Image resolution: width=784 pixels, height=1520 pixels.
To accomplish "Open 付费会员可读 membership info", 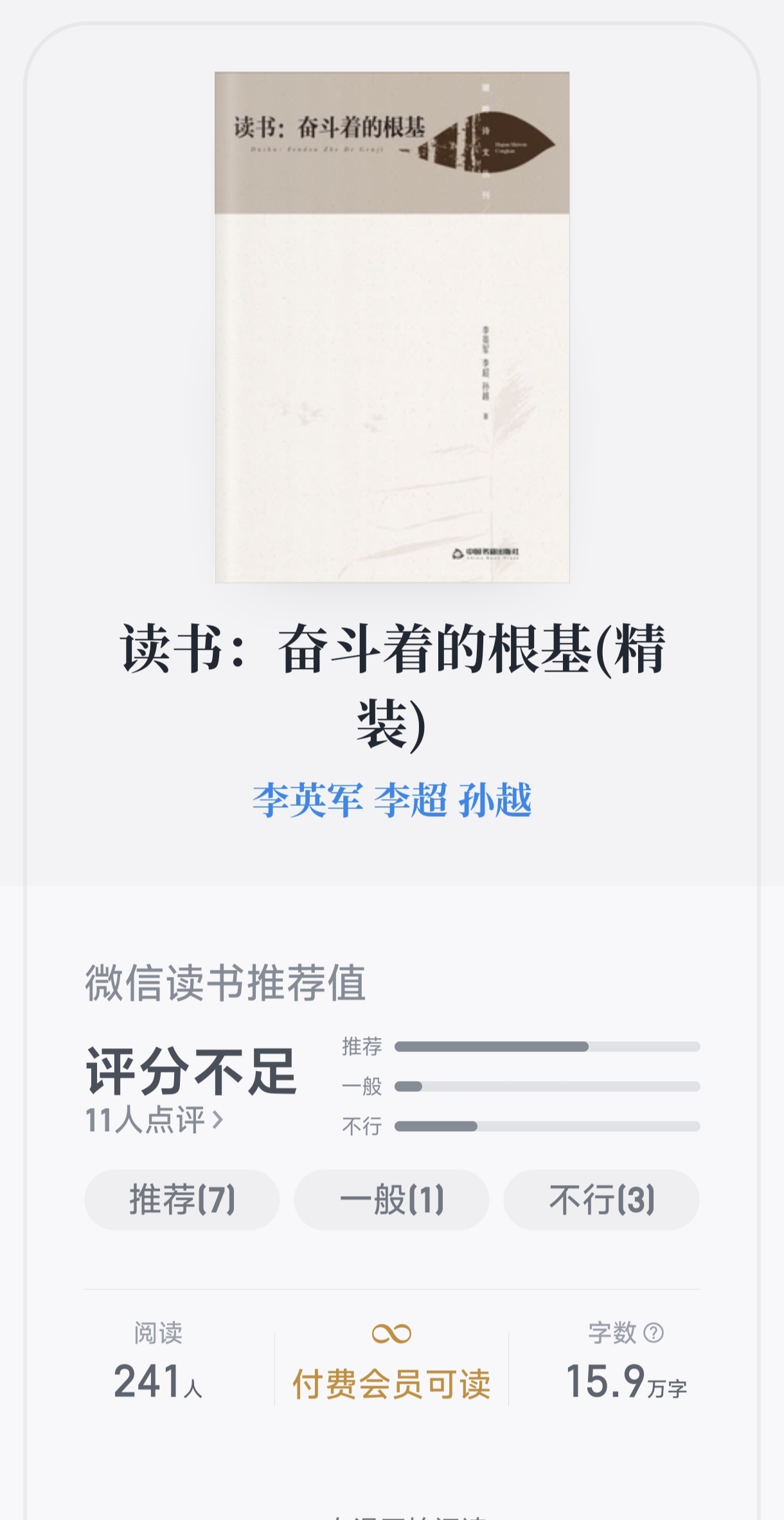I will coord(391,1383).
